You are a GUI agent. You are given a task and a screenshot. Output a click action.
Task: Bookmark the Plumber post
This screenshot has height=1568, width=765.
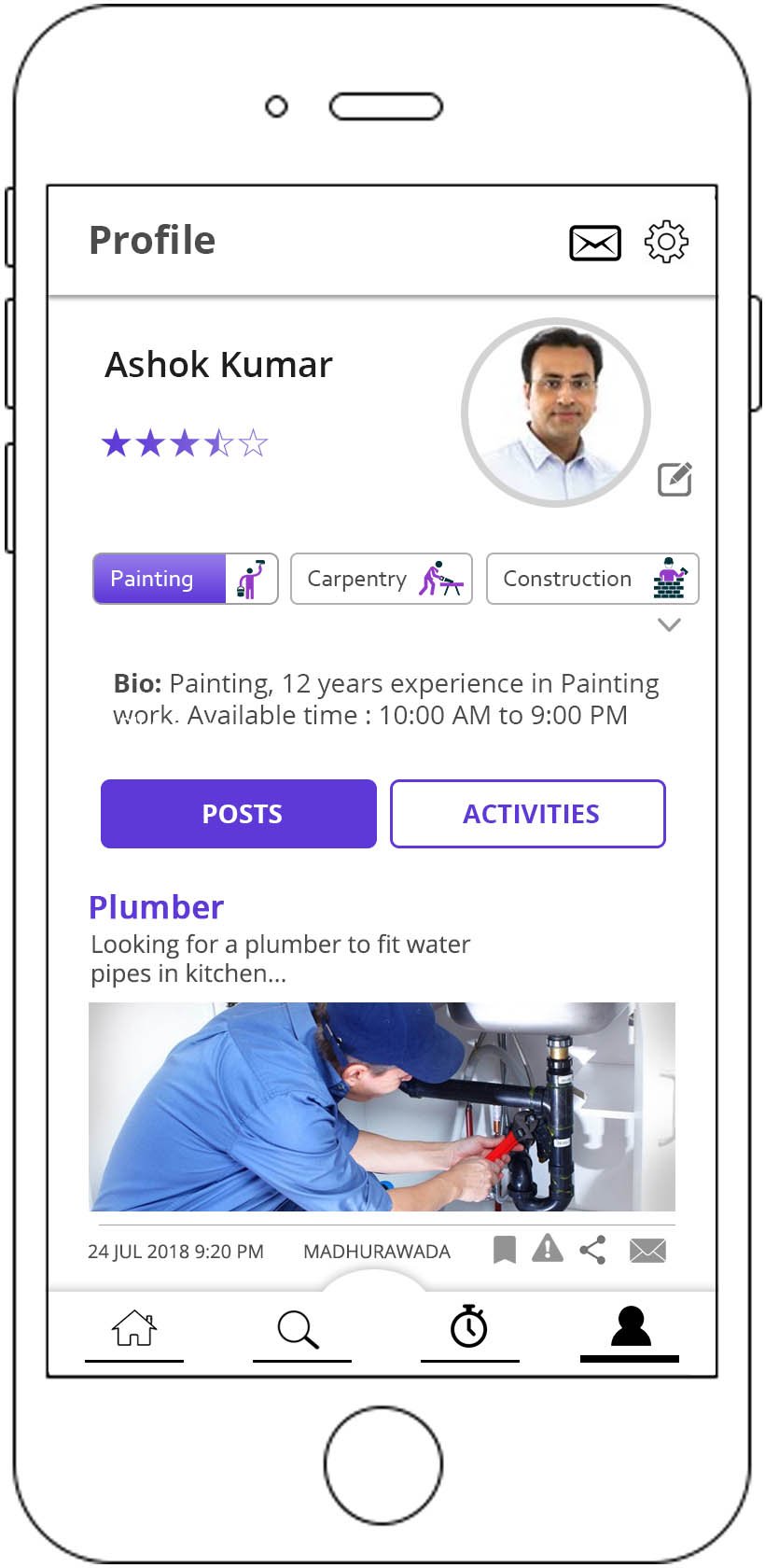[x=504, y=1250]
